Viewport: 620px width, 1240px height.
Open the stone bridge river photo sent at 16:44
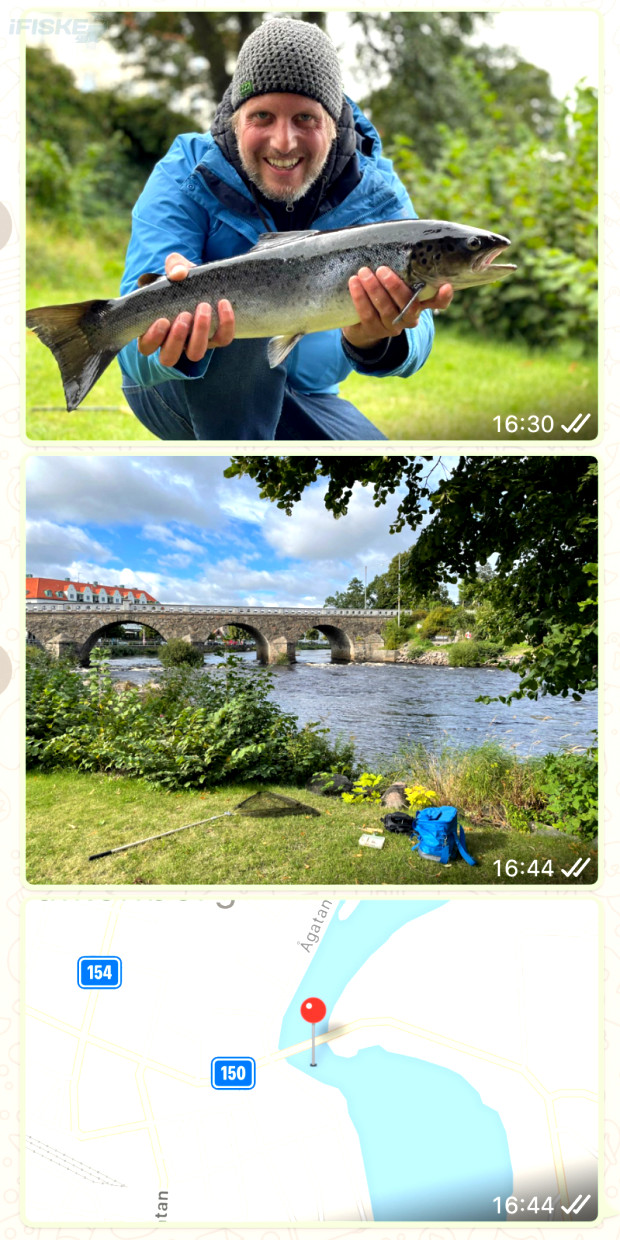tap(311, 670)
